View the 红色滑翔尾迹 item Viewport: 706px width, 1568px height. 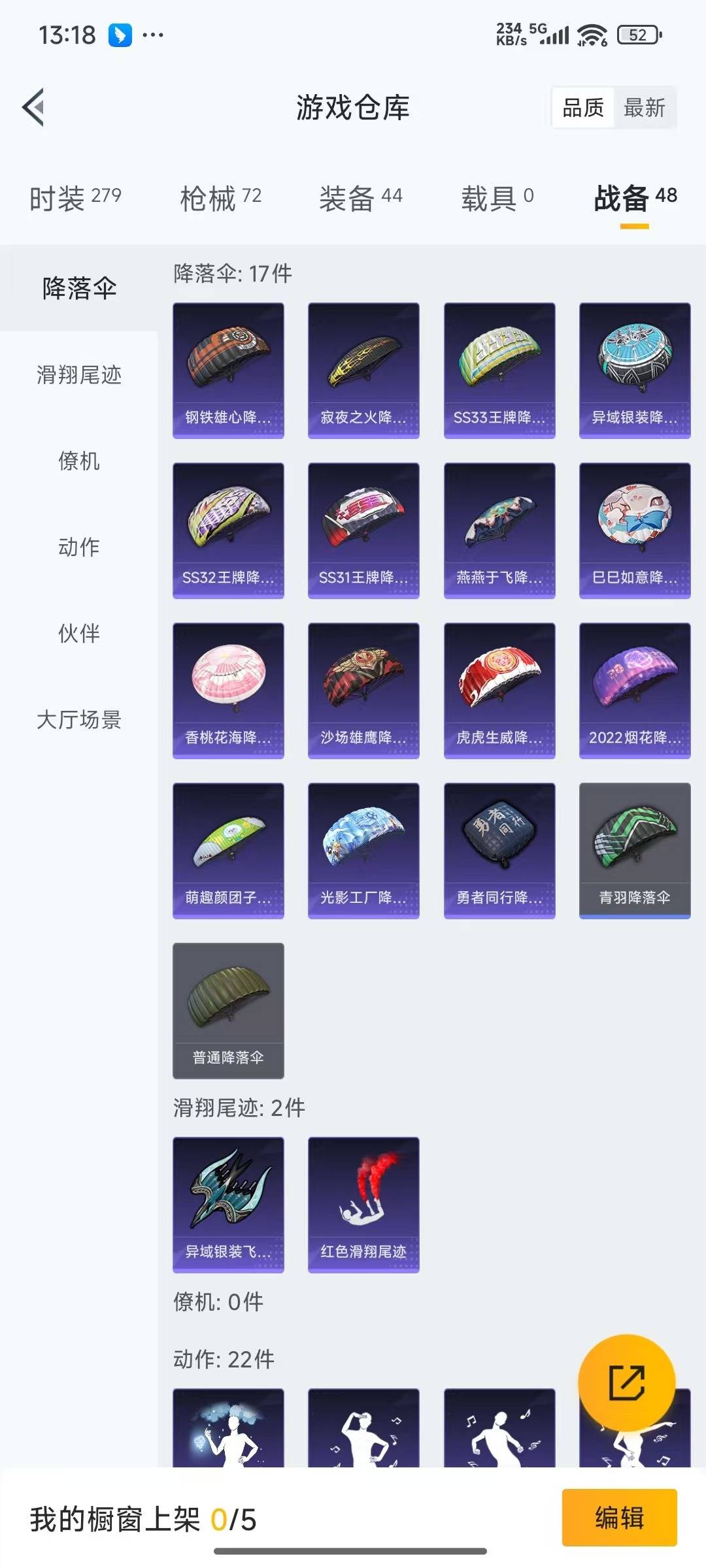click(363, 1205)
